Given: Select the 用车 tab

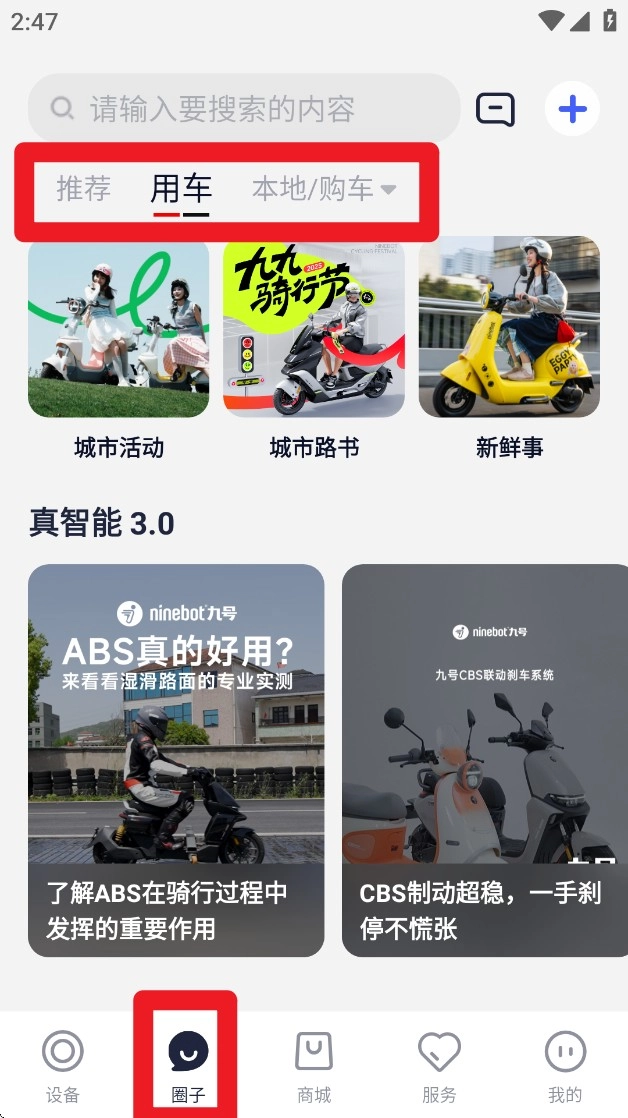Looking at the screenshot, I should [181, 188].
